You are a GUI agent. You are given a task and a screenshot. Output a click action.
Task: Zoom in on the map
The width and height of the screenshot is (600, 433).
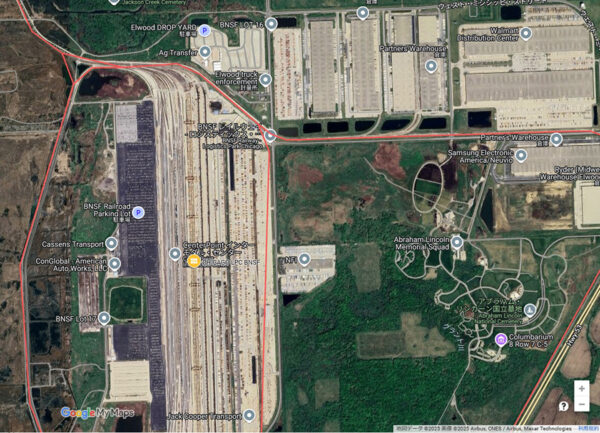[x=581, y=388]
